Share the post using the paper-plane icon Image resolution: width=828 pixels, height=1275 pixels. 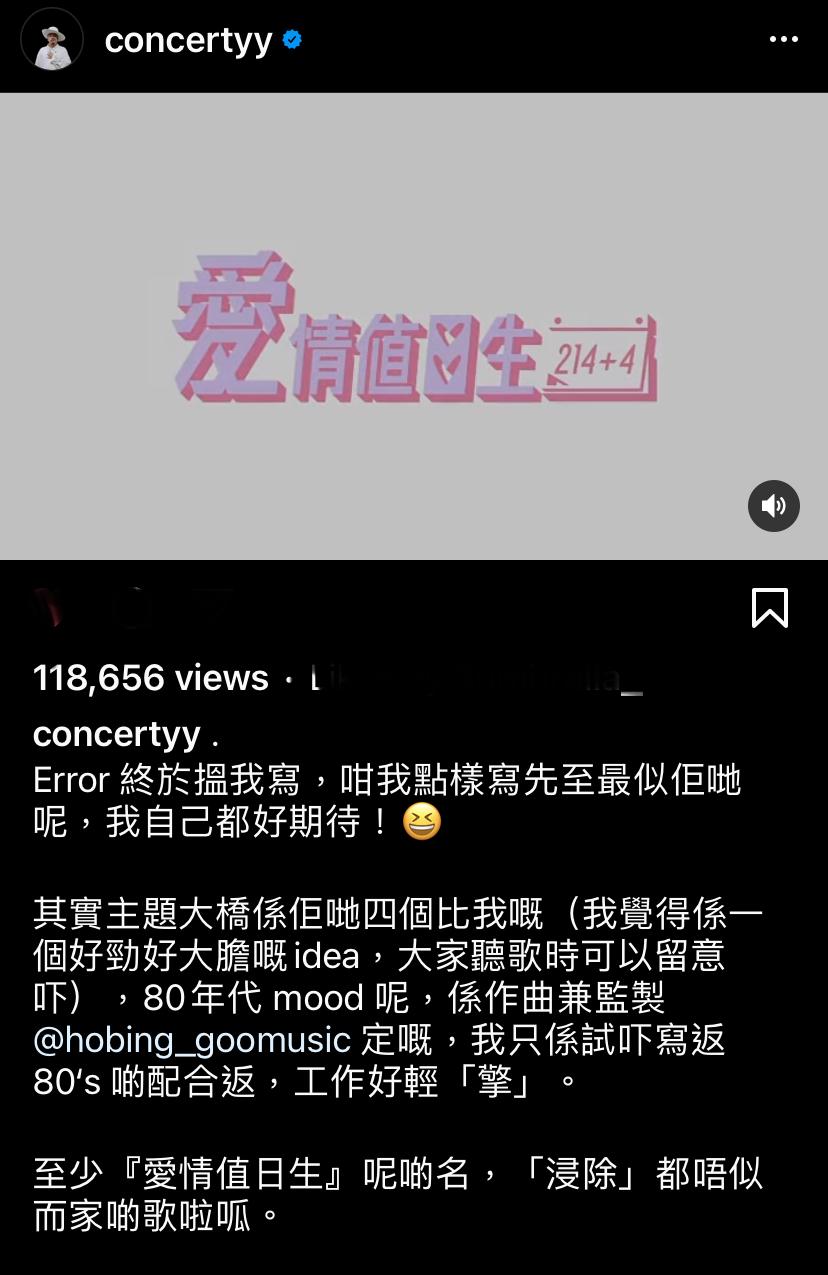pyautogui.click(x=213, y=605)
